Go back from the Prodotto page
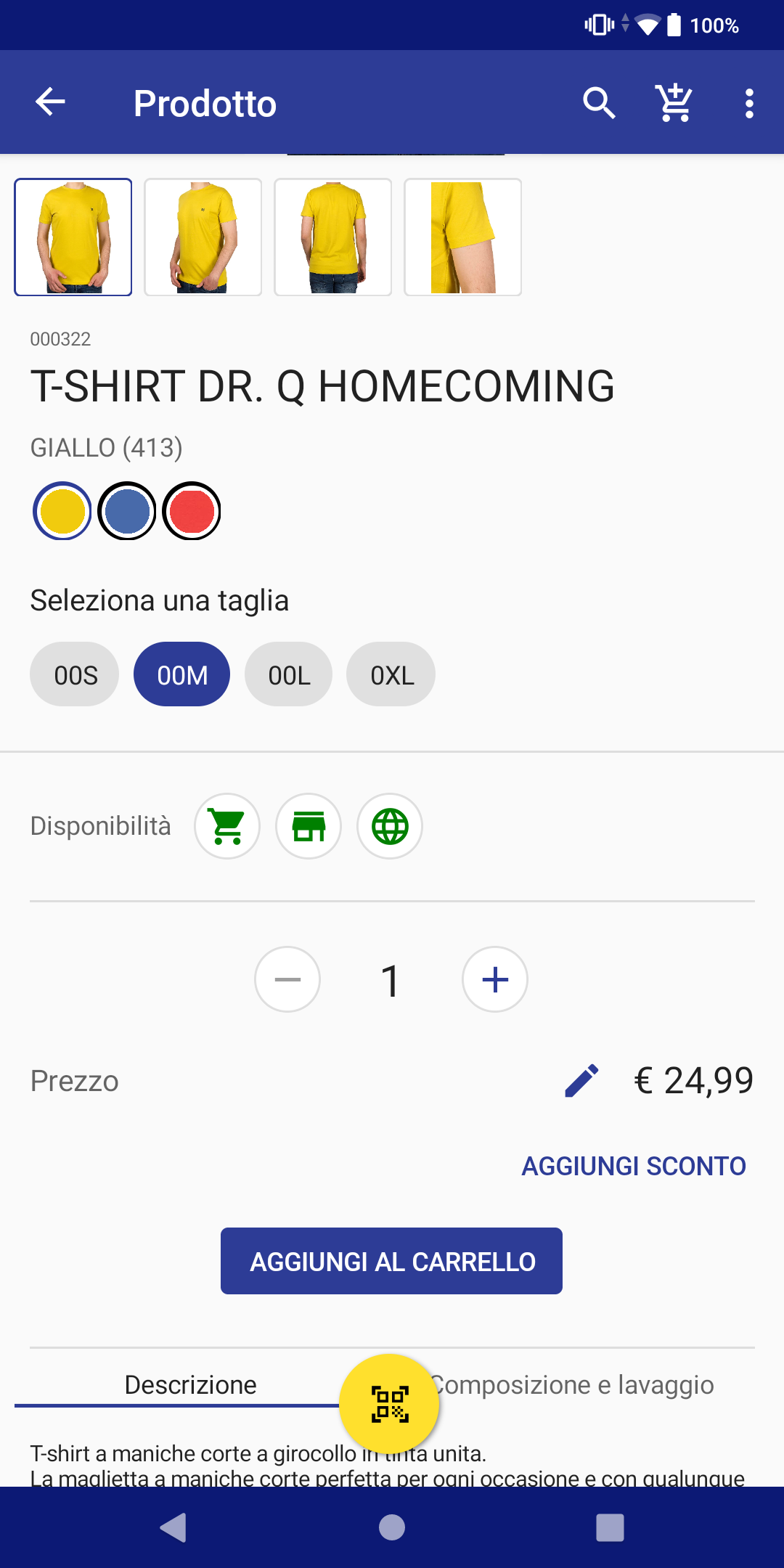The image size is (784, 1568). tap(51, 102)
